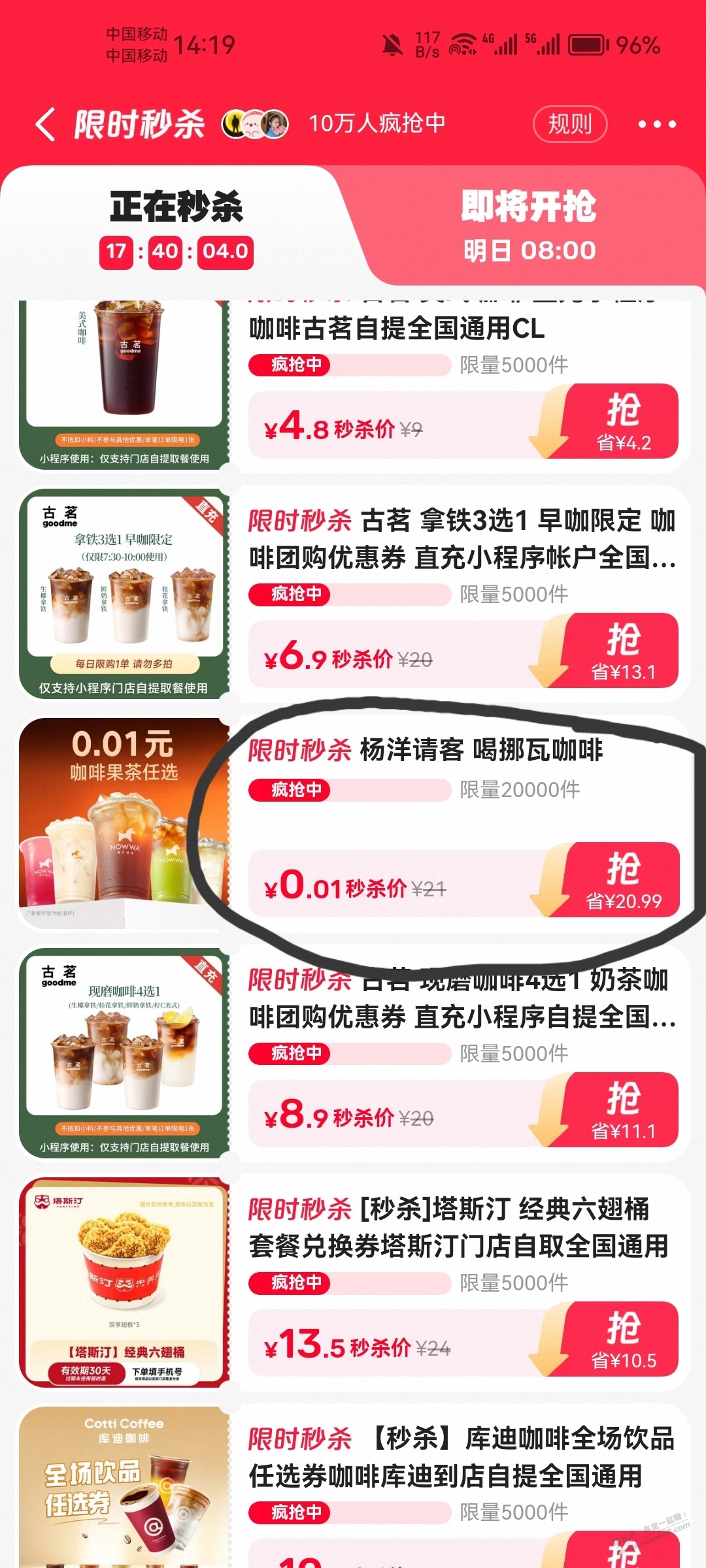Go back from the 限时秒杀 page
Image resolution: width=706 pixels, height=1568 pixels.
[46, 124]
